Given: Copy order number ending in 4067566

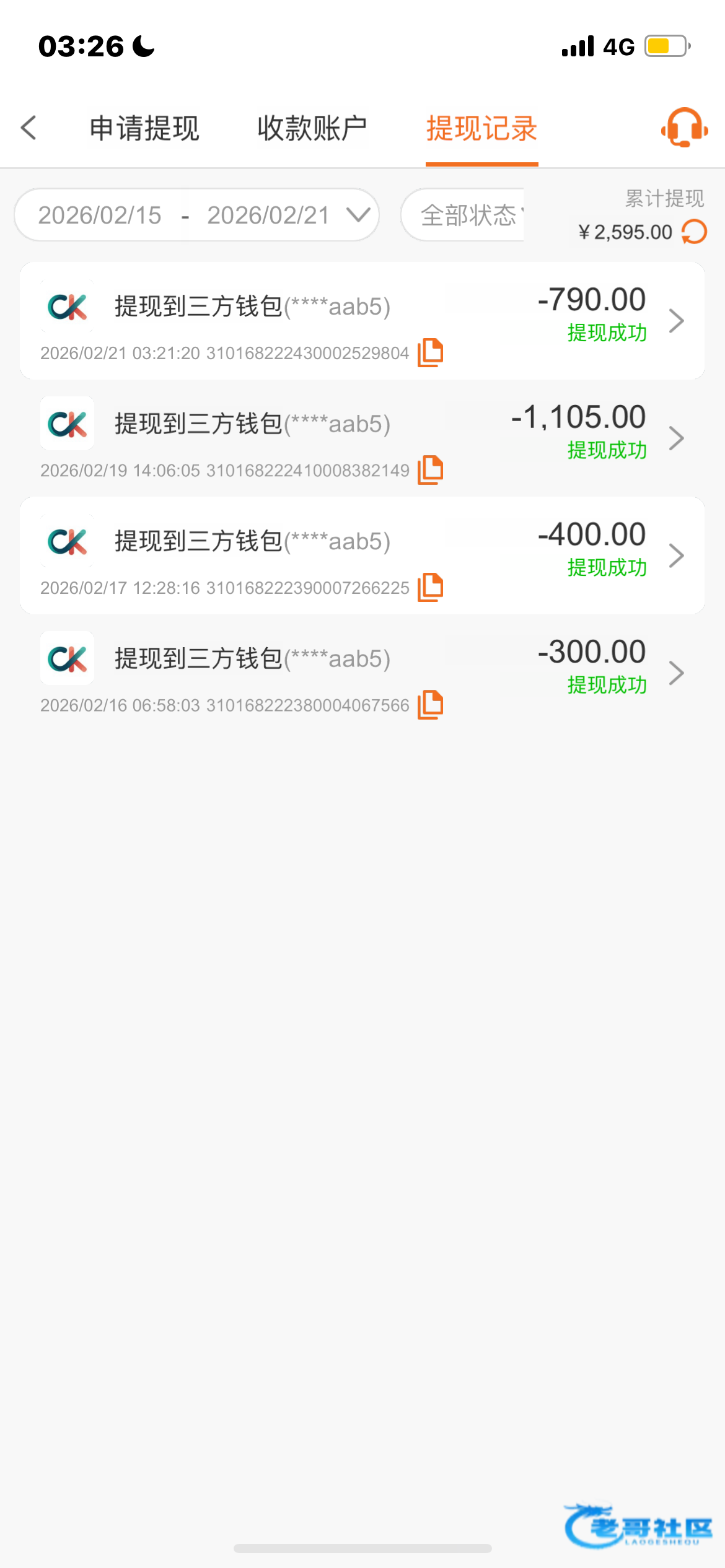Looking at the screenshot, I should [x=431, y=705].
